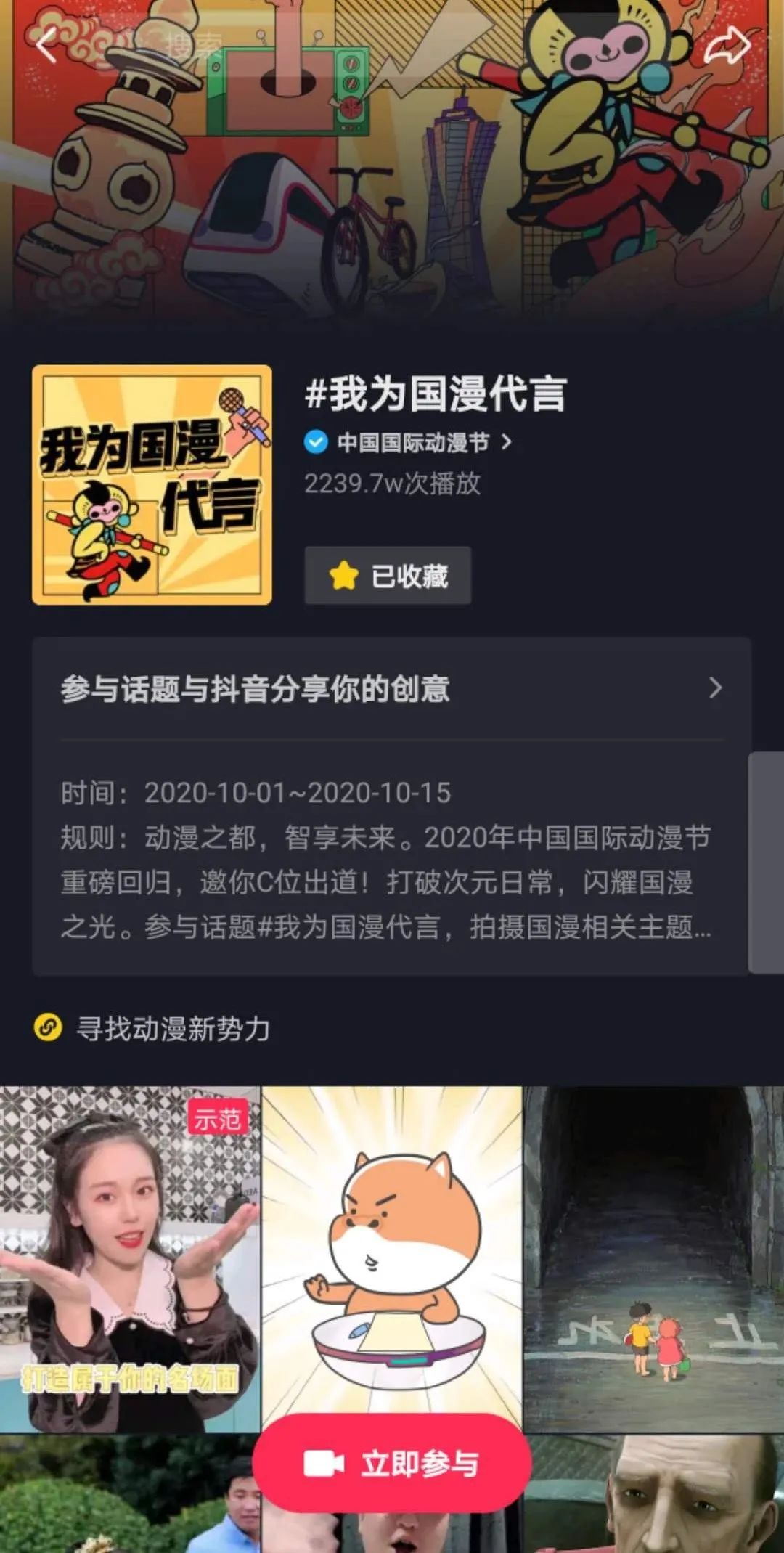Open the video with man in greenery

click(123, 1496)
